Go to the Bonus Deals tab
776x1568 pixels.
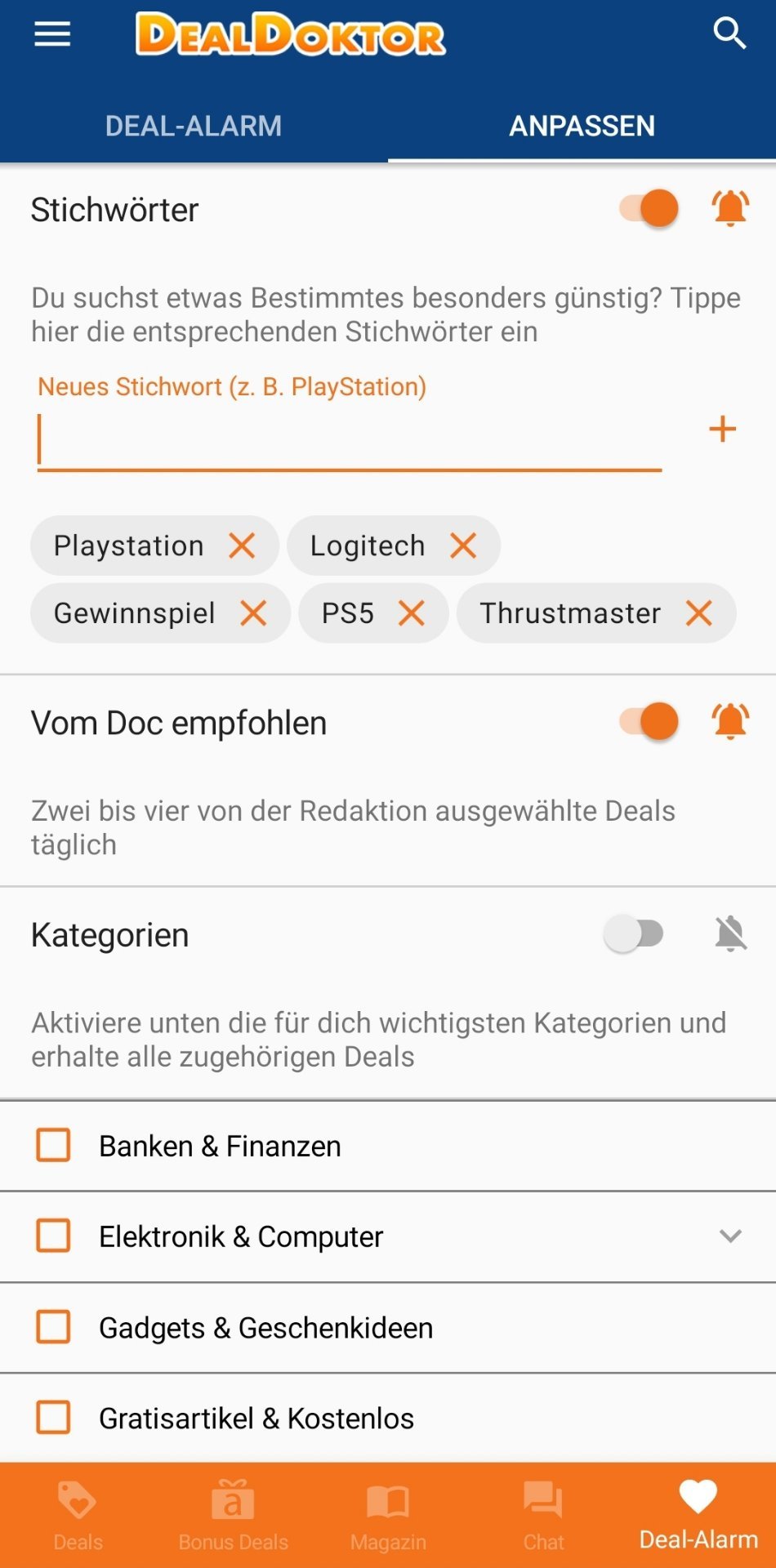tap(233, 1516)
